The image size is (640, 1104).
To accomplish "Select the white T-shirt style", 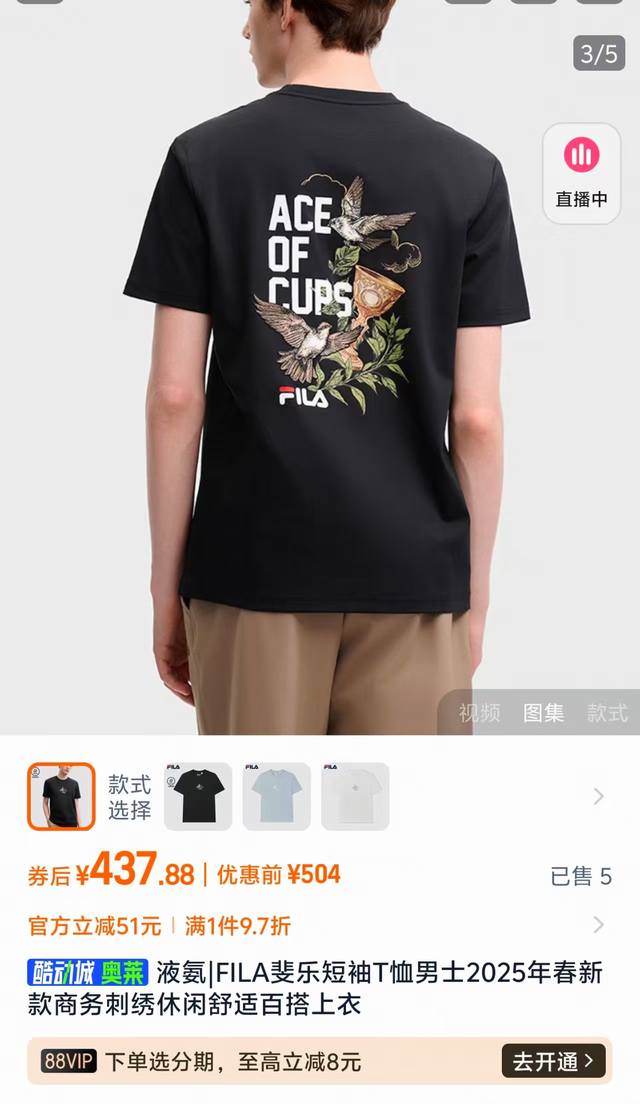I will point(355,797).
